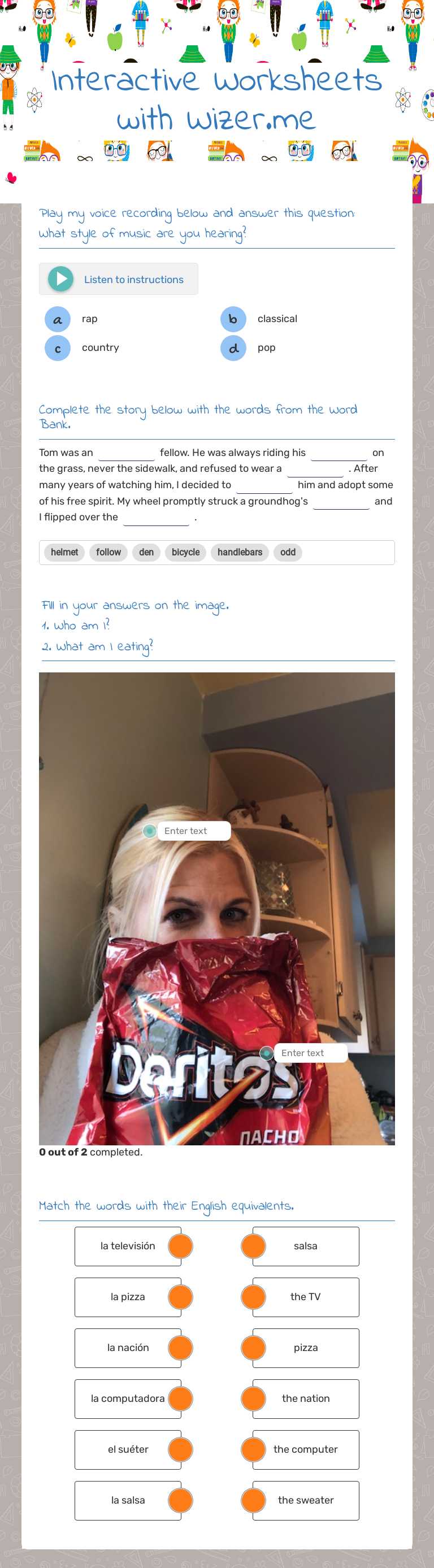Select option d, pop
This screenshot has height=1568, width=434.
pos(233,348)
